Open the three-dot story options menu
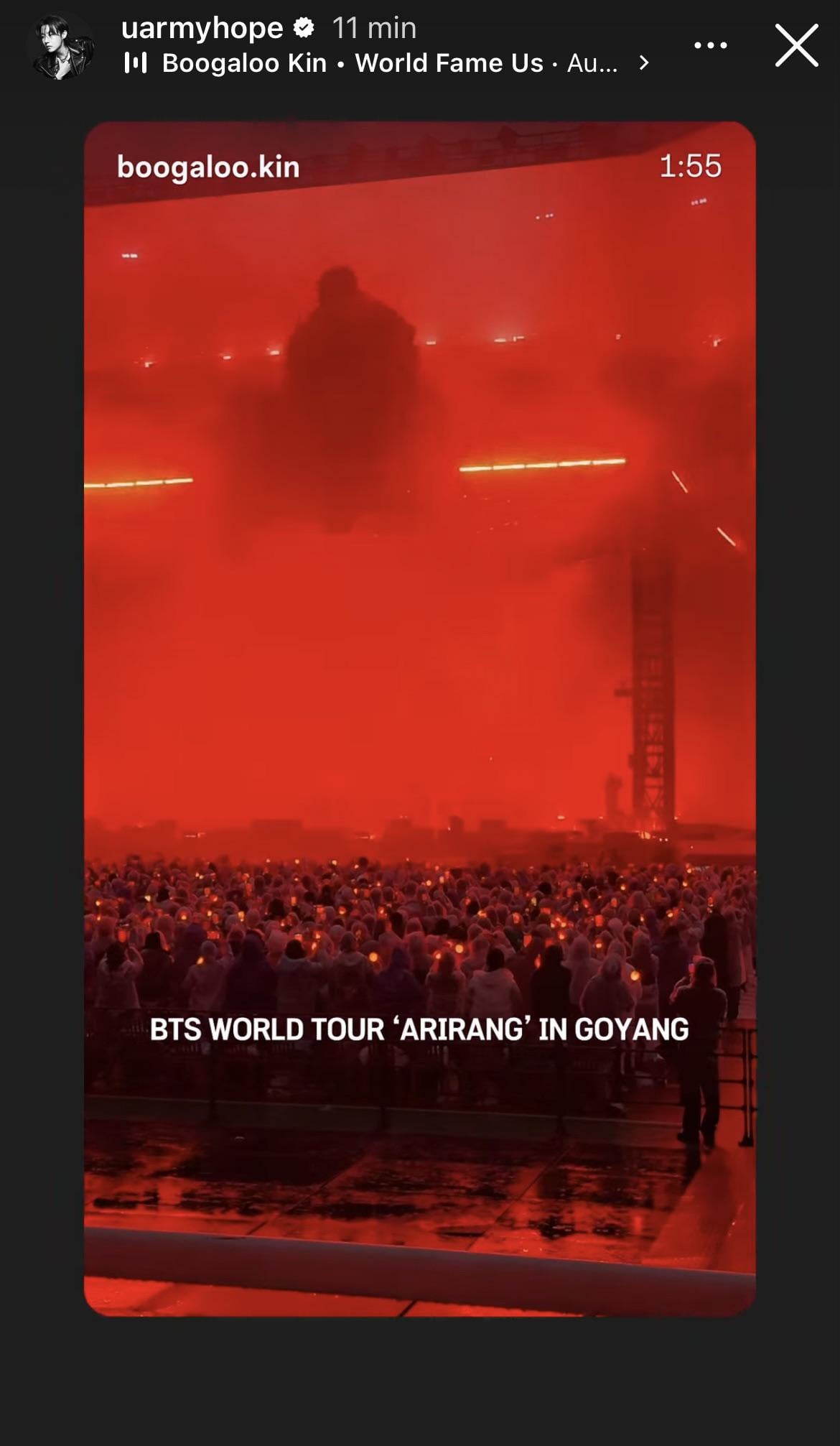840x1446 pixels. pos(710,45)
